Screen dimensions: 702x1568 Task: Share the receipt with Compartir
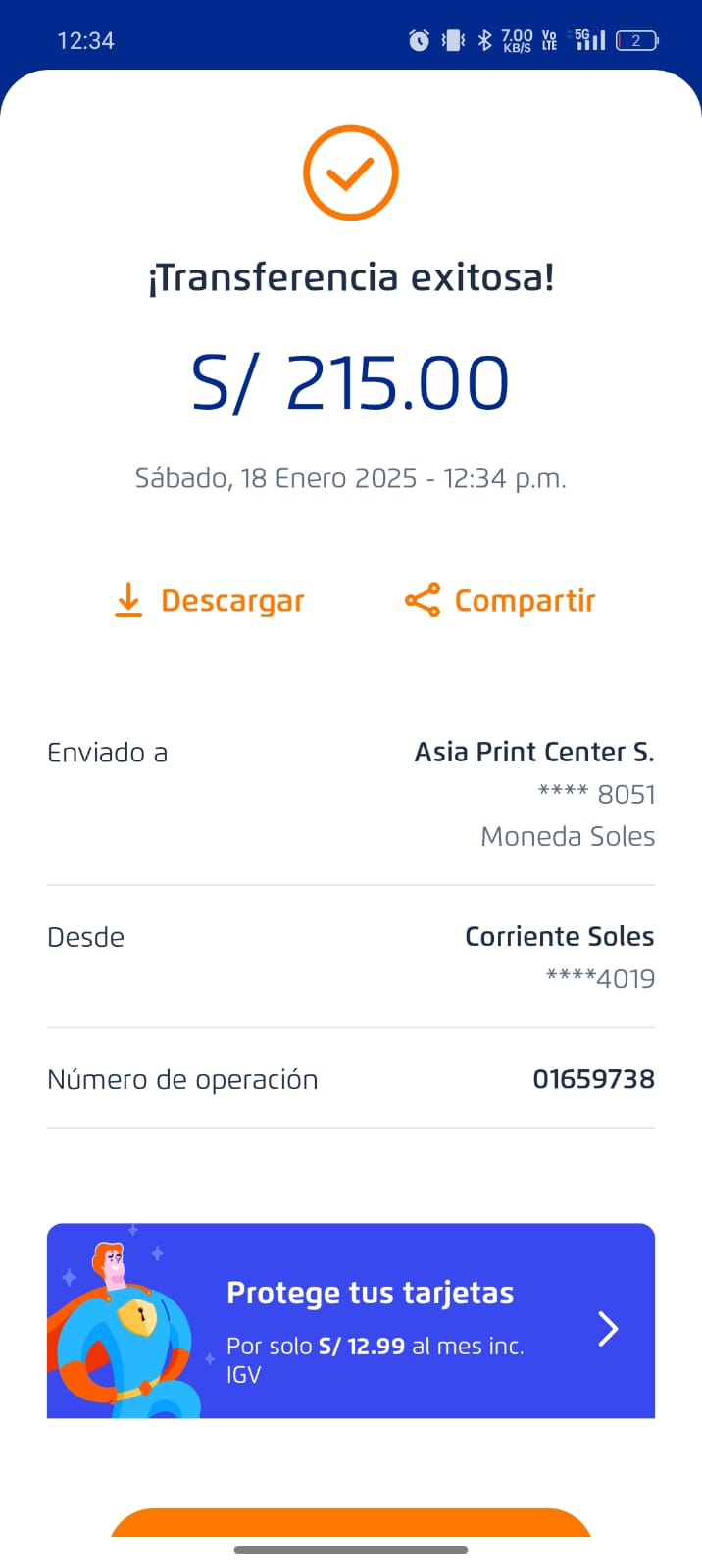point(500,600)
